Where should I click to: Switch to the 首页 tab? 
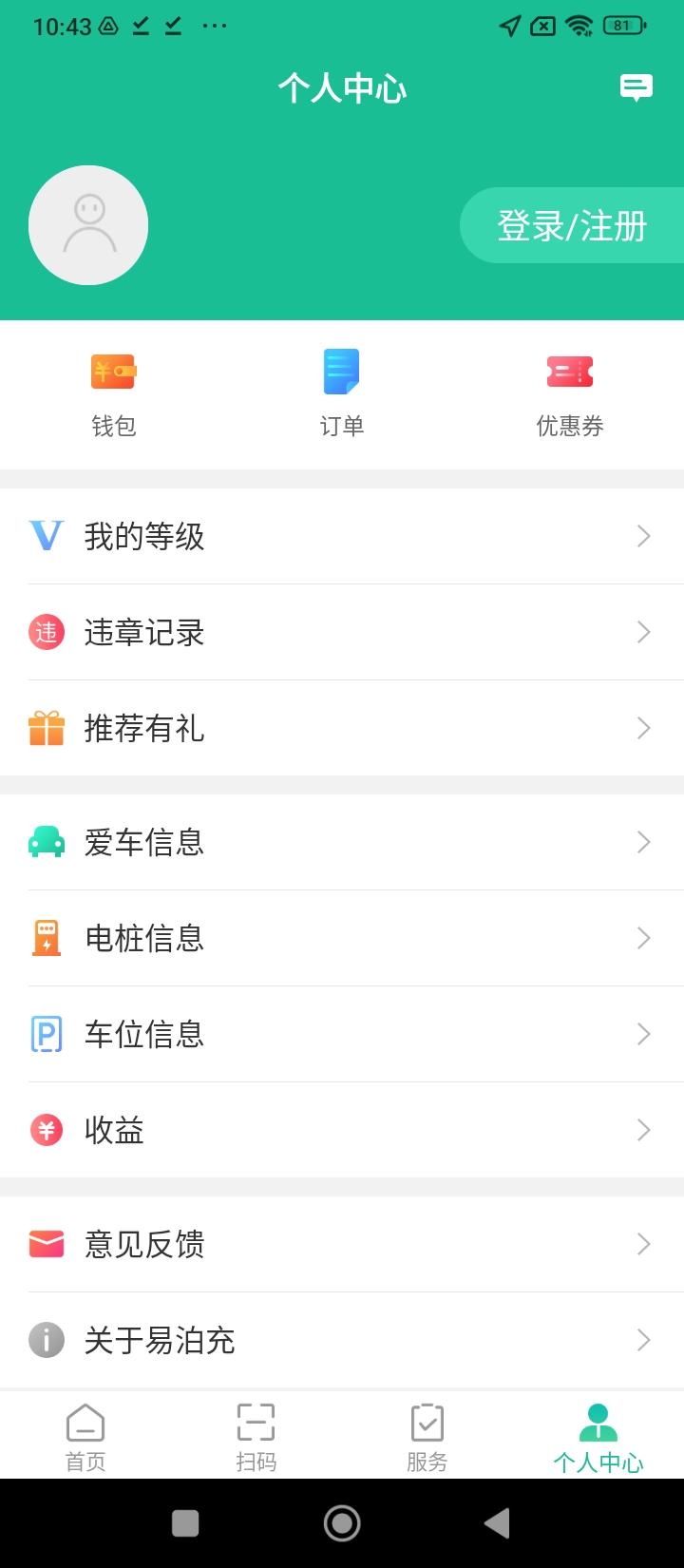click(85, 1437)
